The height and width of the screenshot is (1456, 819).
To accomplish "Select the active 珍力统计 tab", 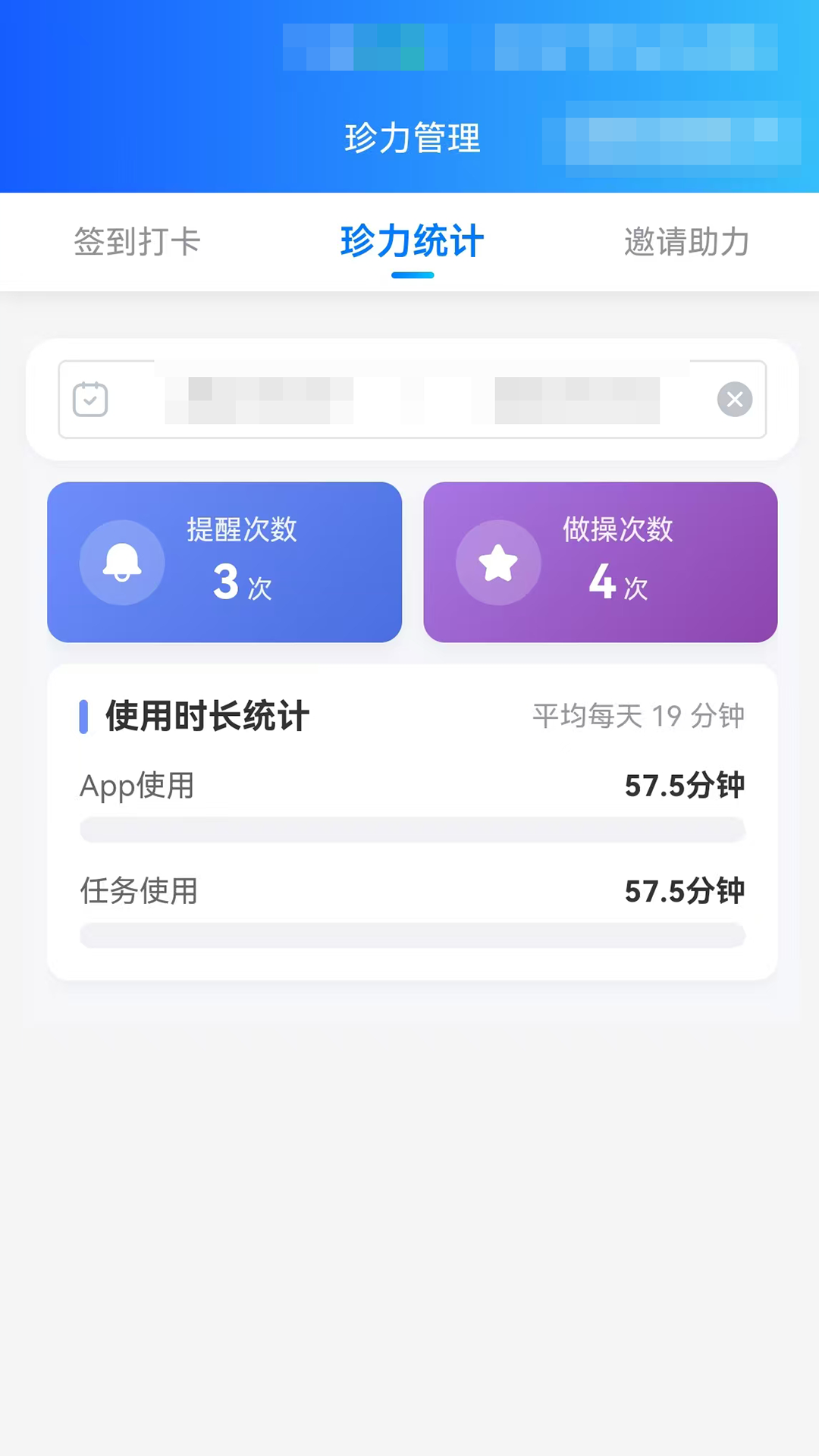I will tap(412, 242).
